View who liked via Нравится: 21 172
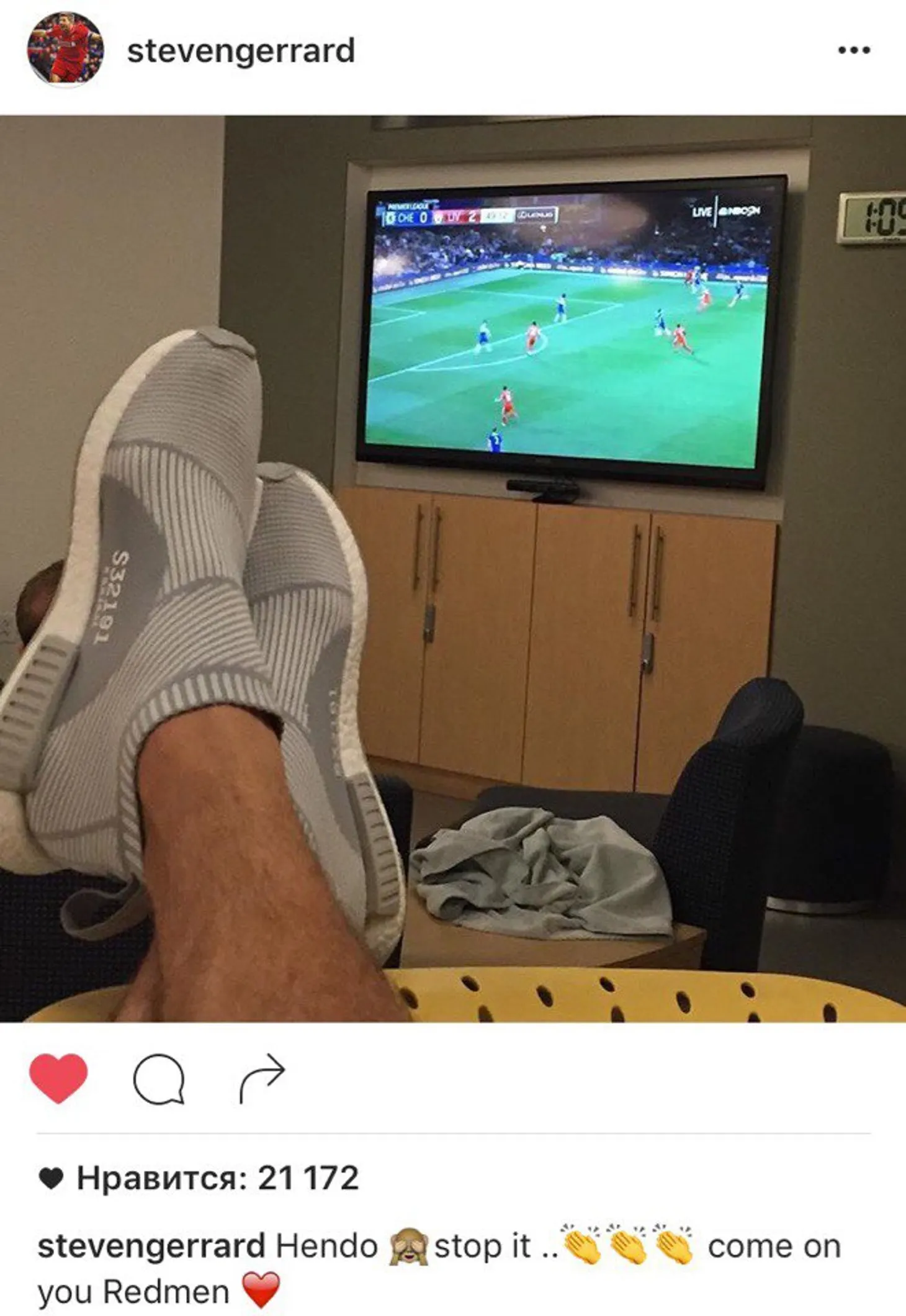 (216, 1178)
